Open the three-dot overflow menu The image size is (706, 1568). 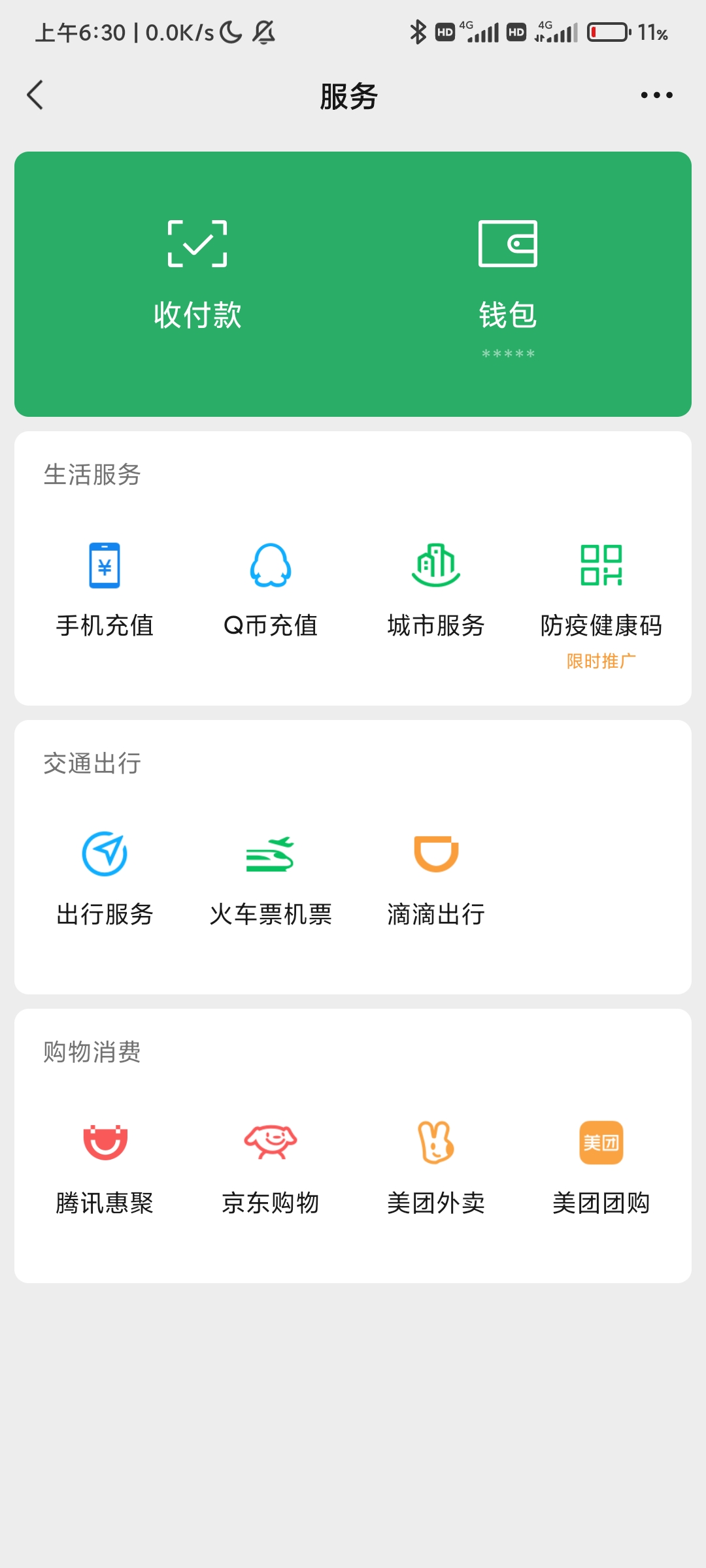656,95
